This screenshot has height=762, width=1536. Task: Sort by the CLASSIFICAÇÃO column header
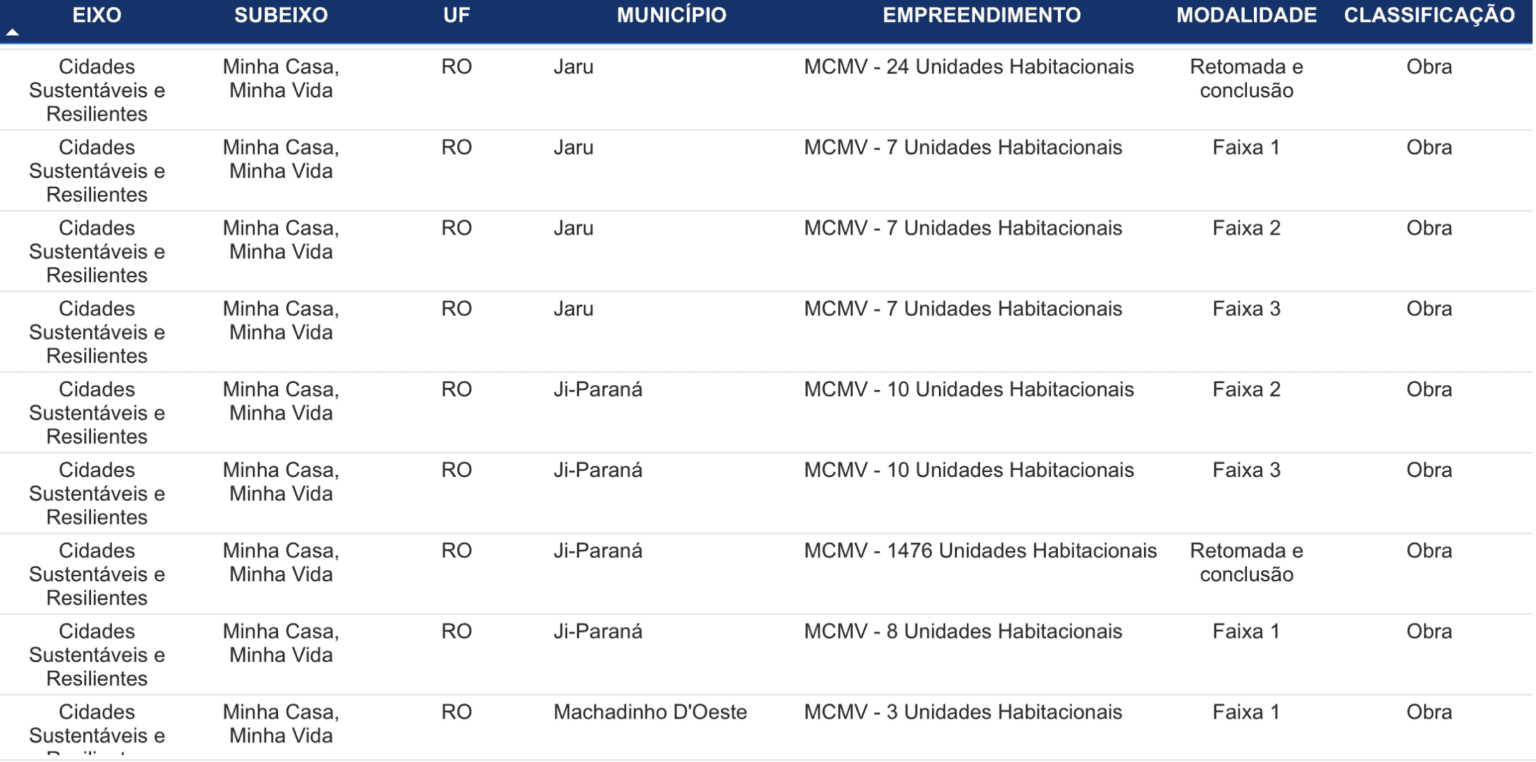click(x=1429, y=16)
